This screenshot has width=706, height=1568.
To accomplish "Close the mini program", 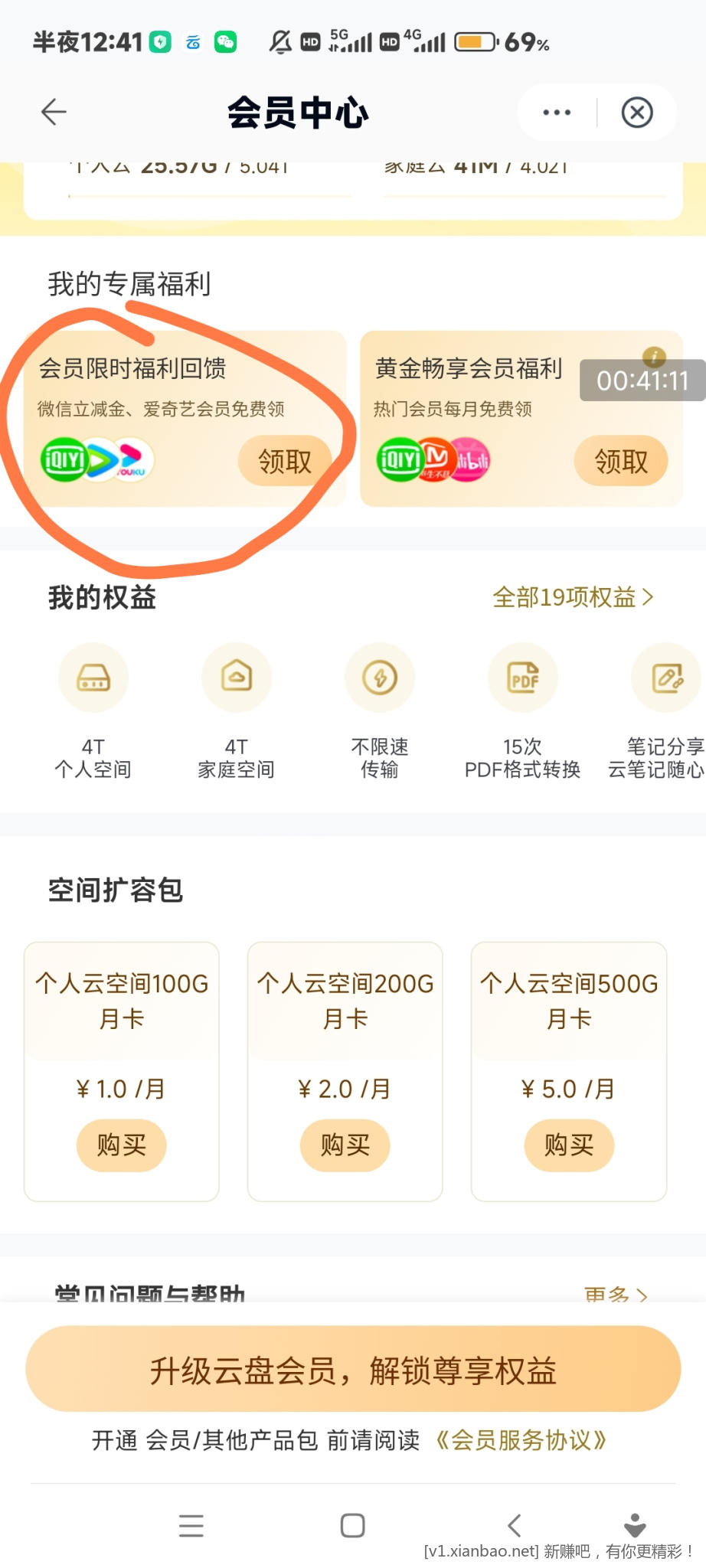I will [636, 113].
